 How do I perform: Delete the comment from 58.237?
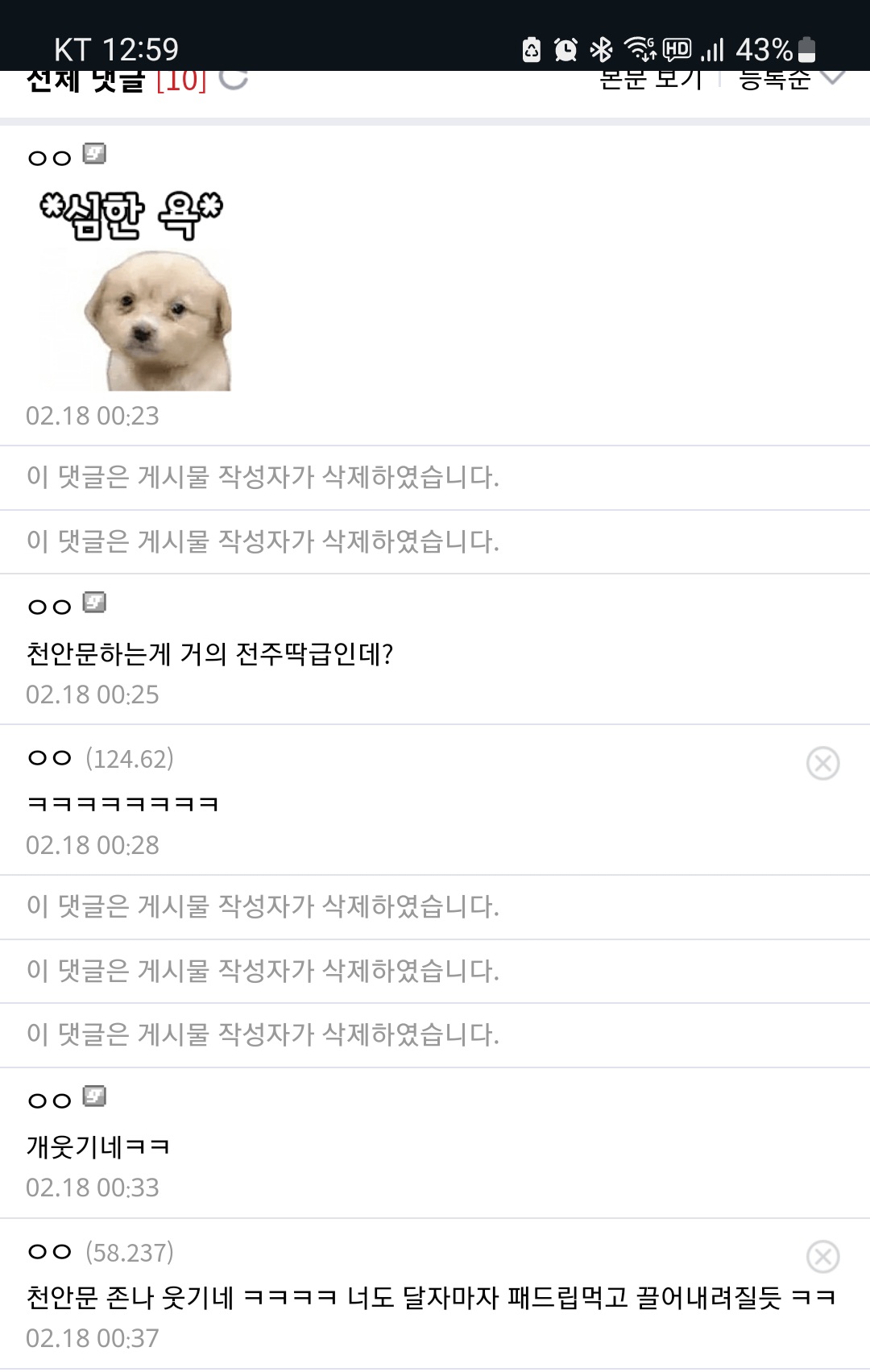tap(822, 1257)
